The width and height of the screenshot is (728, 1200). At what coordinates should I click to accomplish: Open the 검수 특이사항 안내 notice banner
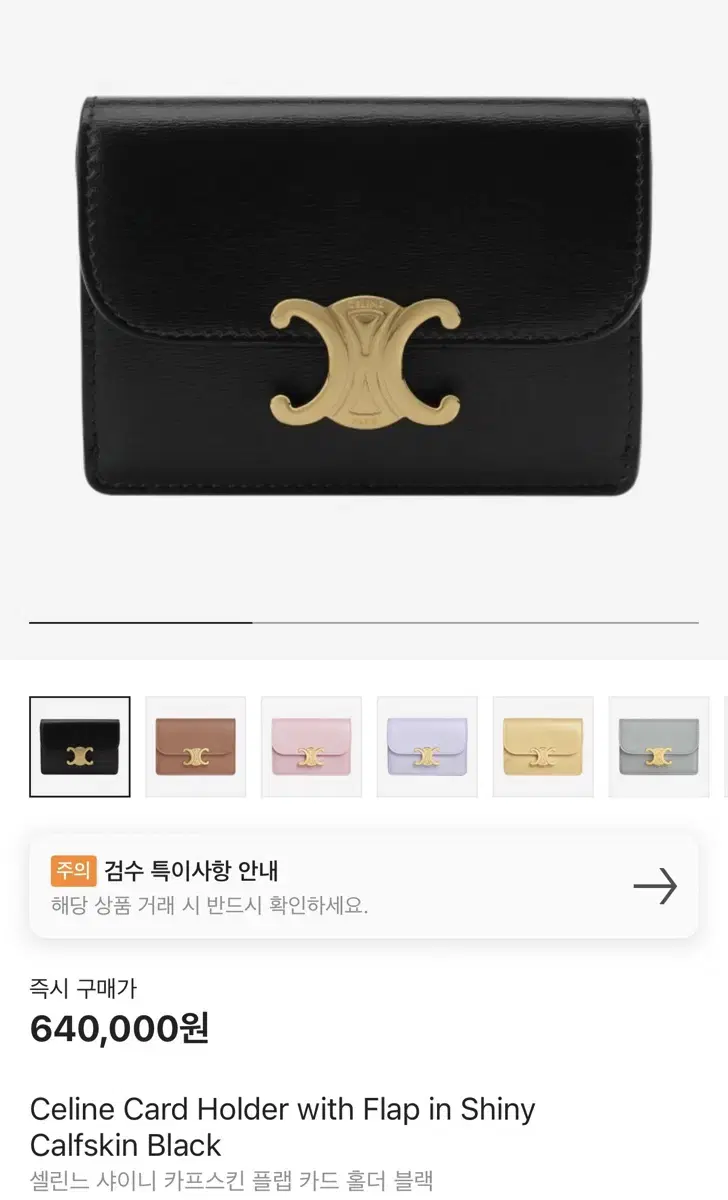pos(364,886)
